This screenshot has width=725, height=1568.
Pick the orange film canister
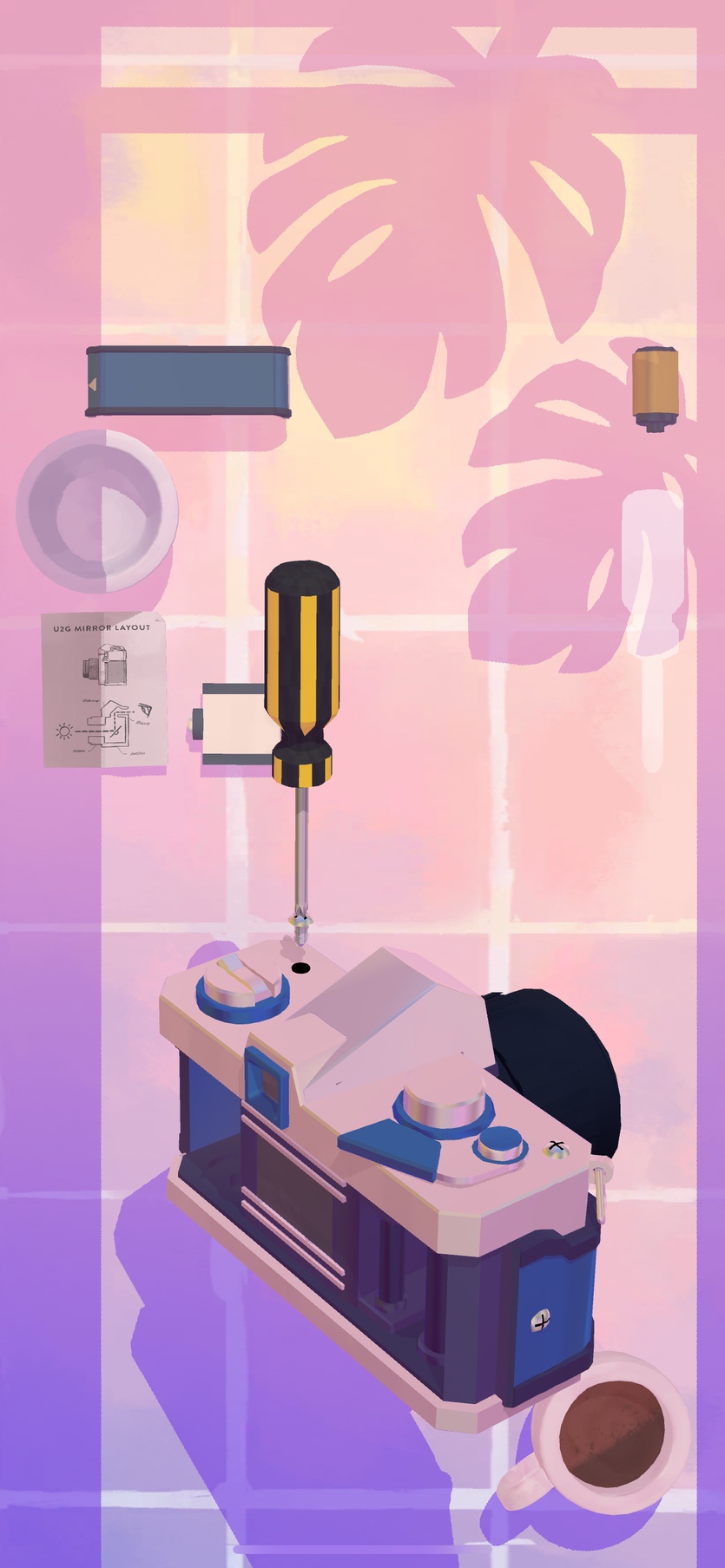tap(654, 388)
